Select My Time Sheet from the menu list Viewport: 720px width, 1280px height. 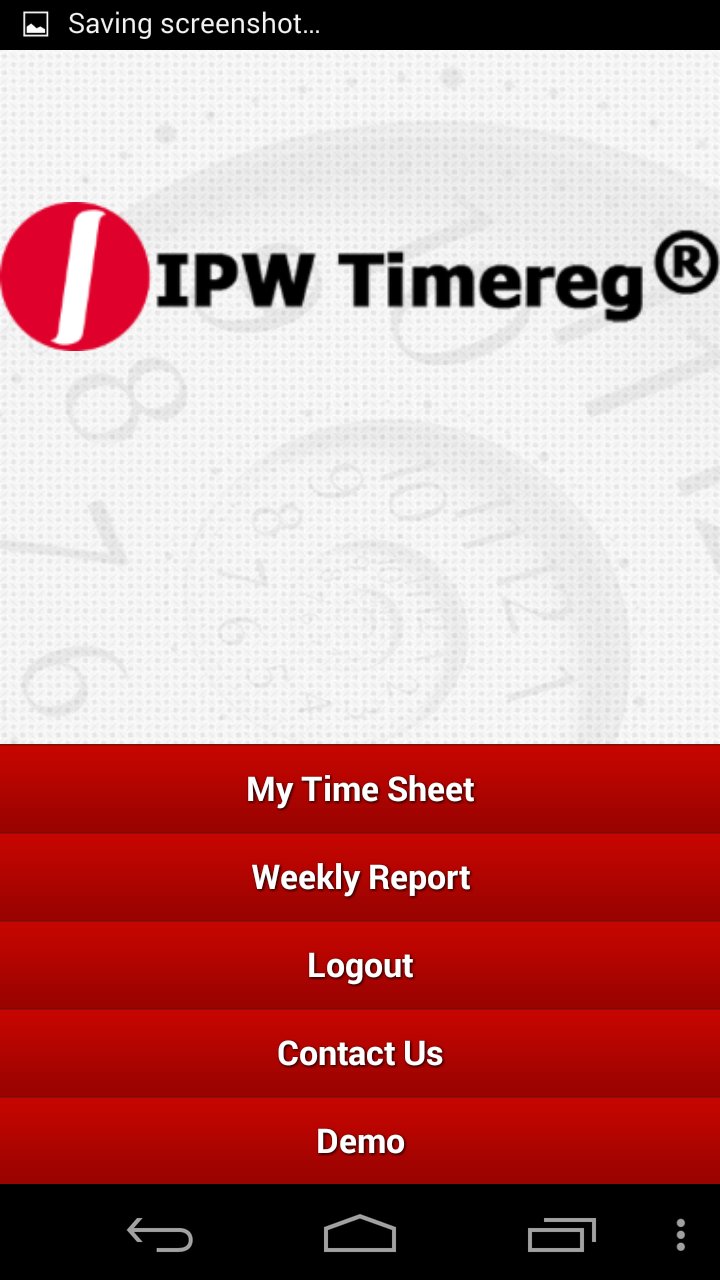point(360,788)
